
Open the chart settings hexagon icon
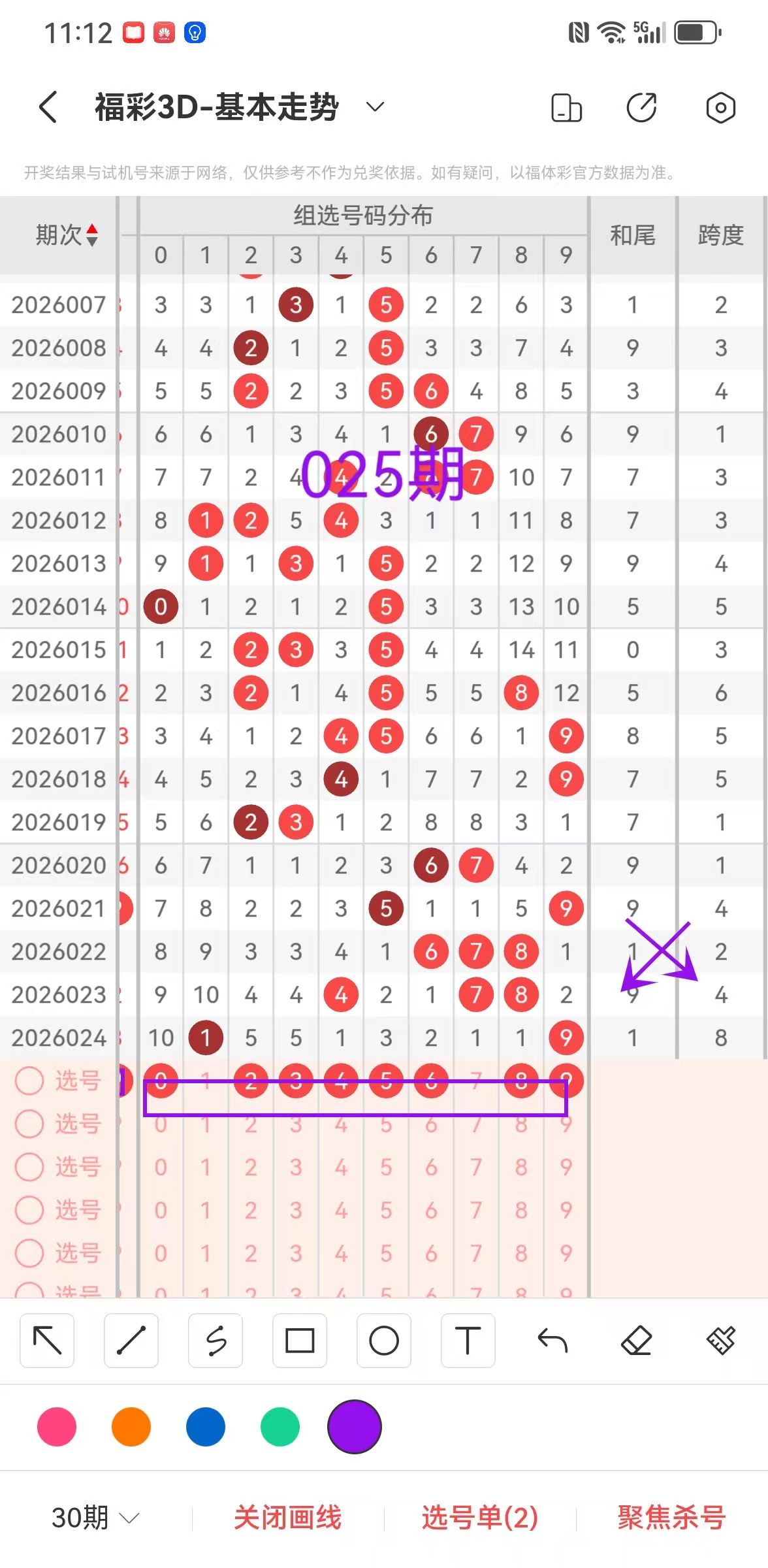point(720,108)
